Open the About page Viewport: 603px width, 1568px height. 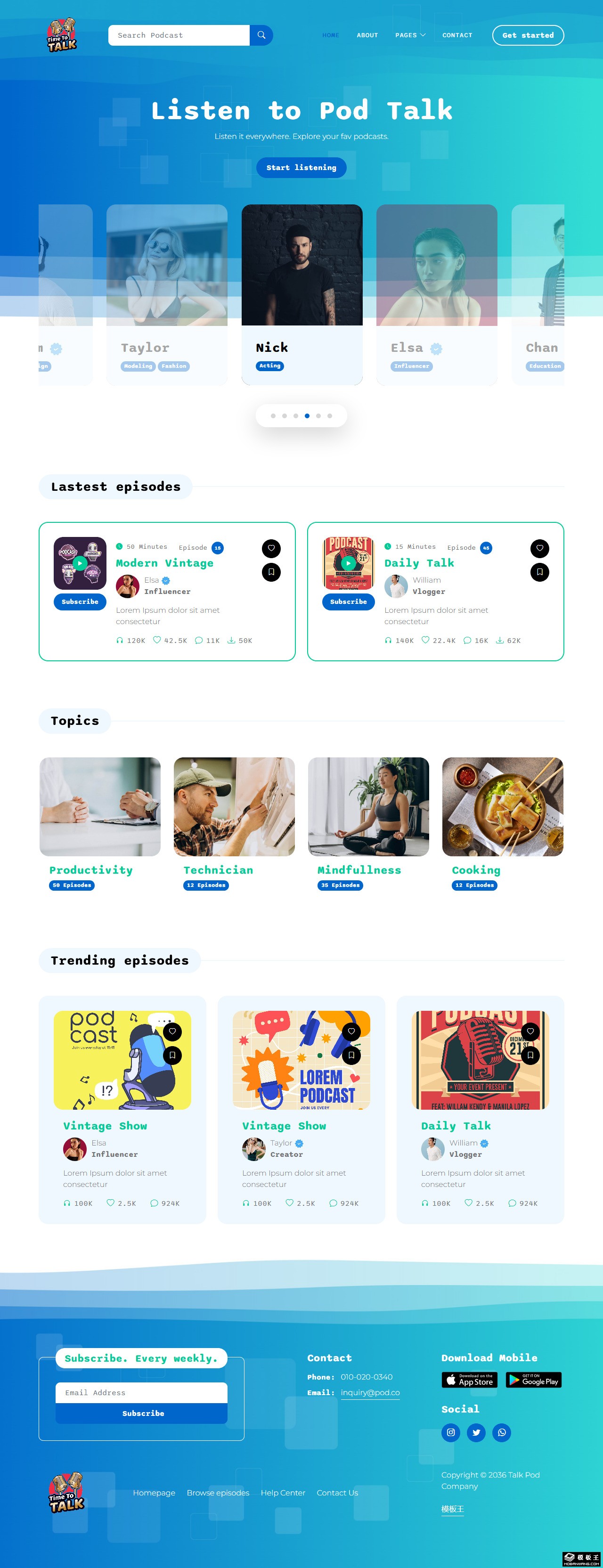[x=367, y=35]
